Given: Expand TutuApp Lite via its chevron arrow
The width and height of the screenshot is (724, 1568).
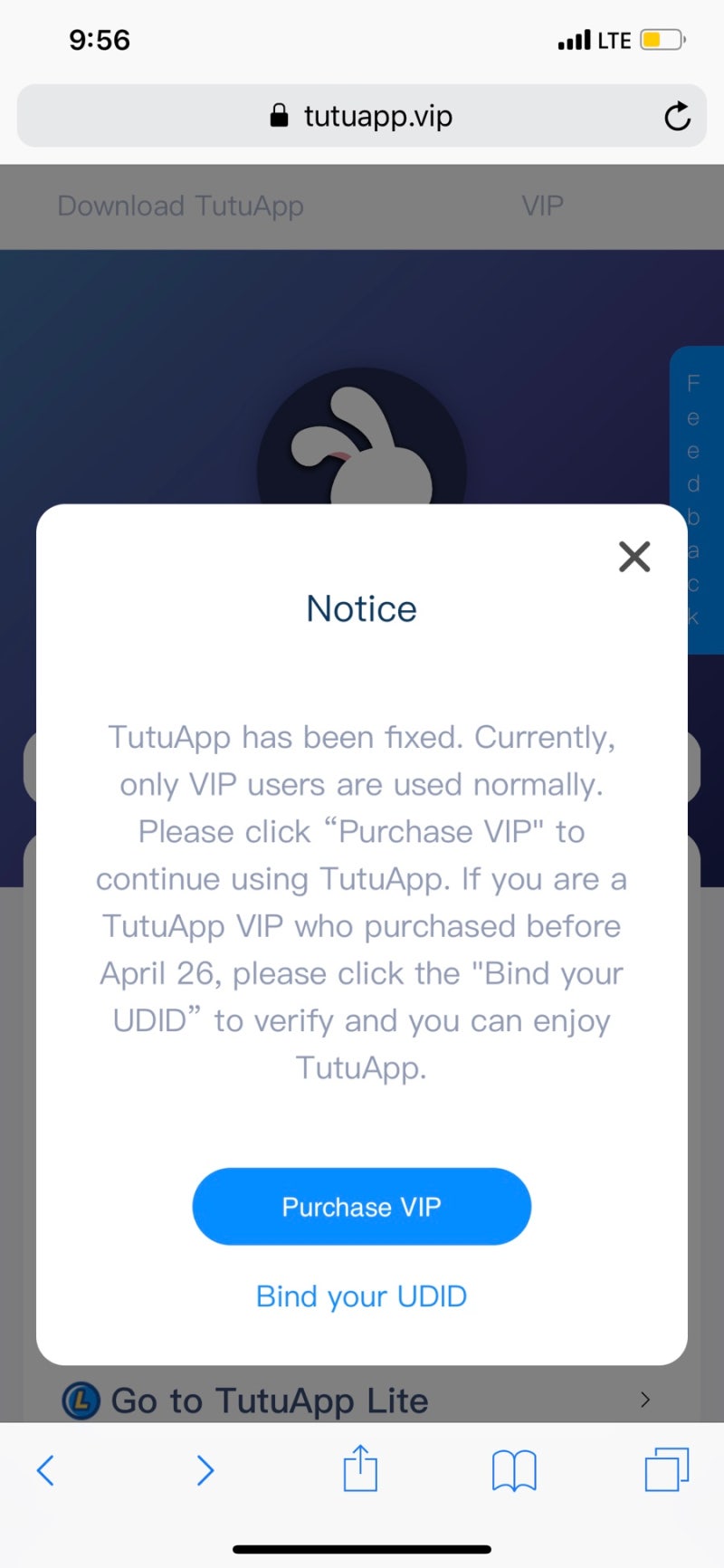Looking at the screenshot, I should pyautogui.click(x=645, y=1400).
